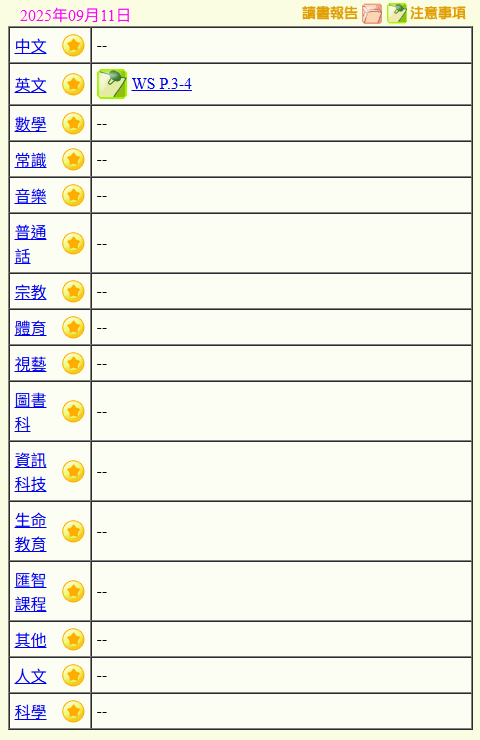
Task: Open the 普通話 subject link
Action: tap(30, 244)
